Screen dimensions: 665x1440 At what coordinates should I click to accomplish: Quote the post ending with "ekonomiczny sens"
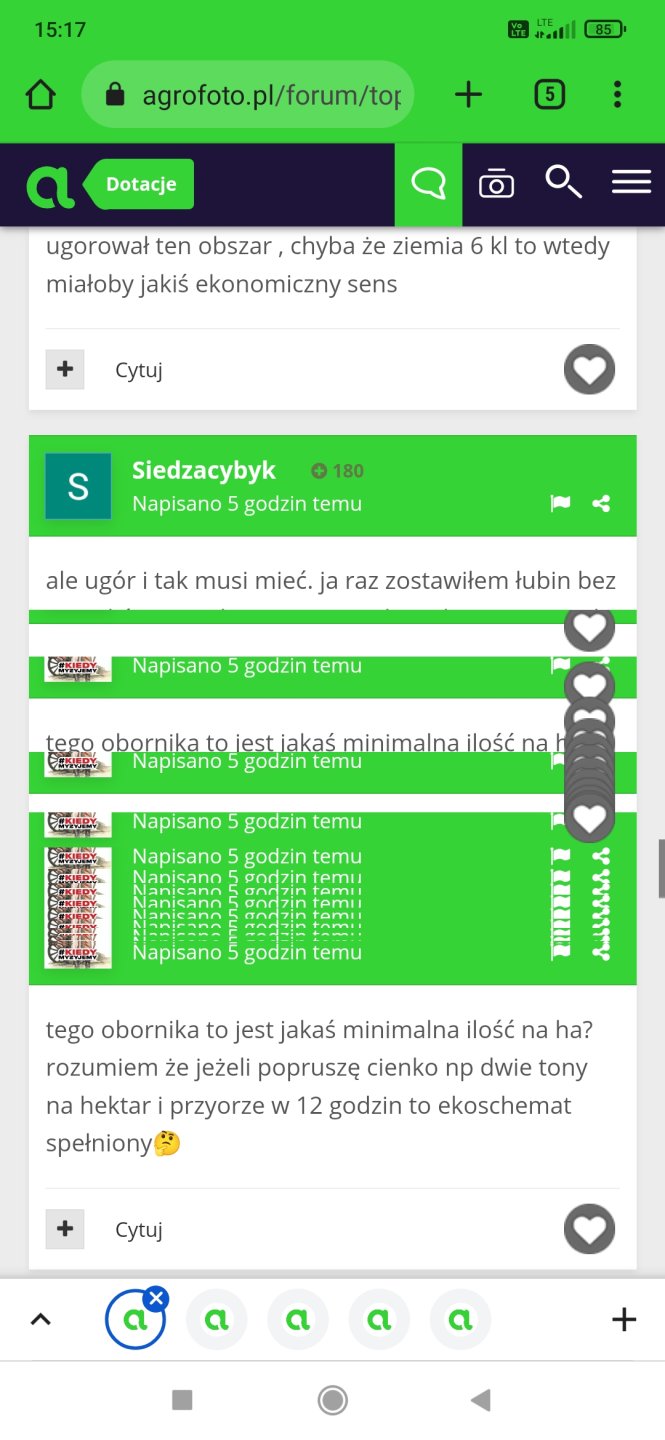click(139, 370)
